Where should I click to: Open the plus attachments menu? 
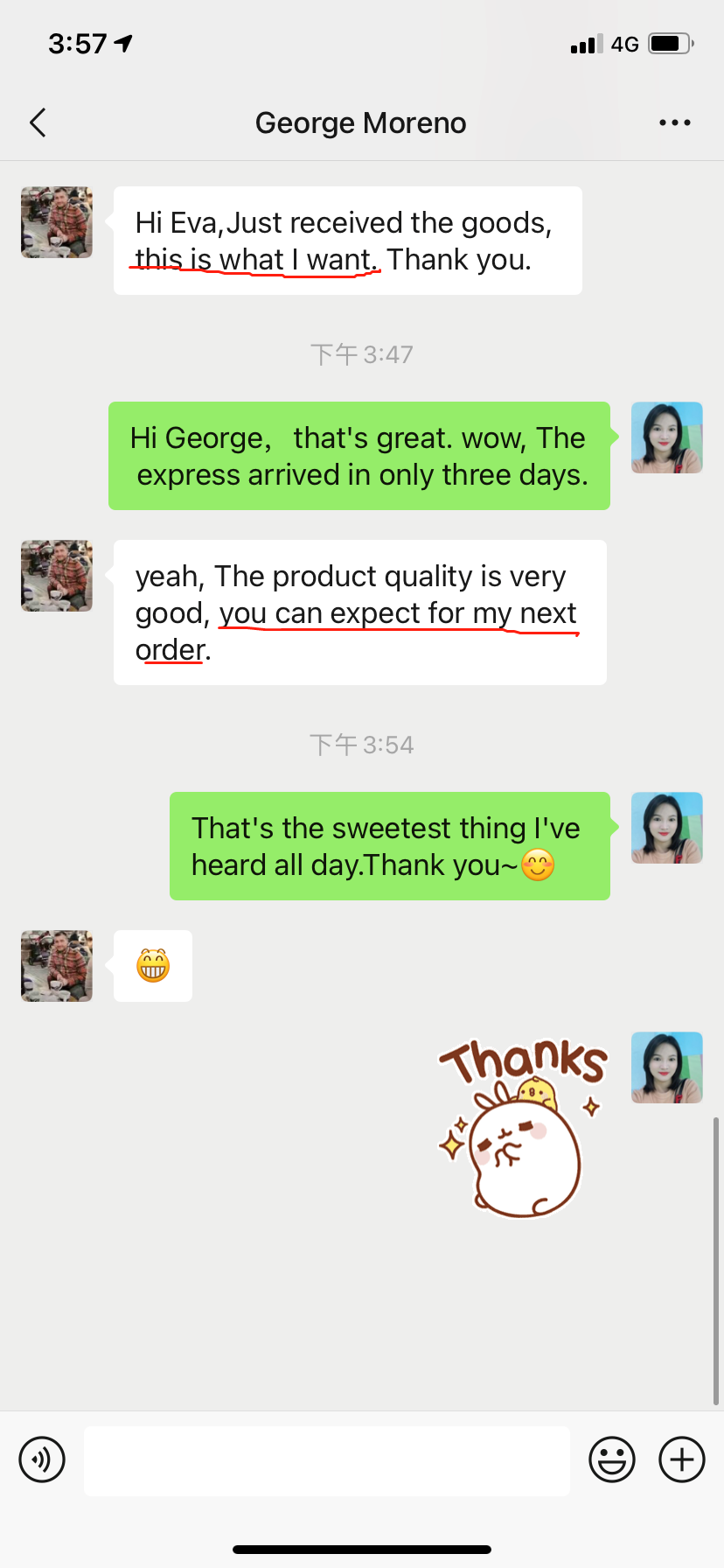[x=681, y=1459]
